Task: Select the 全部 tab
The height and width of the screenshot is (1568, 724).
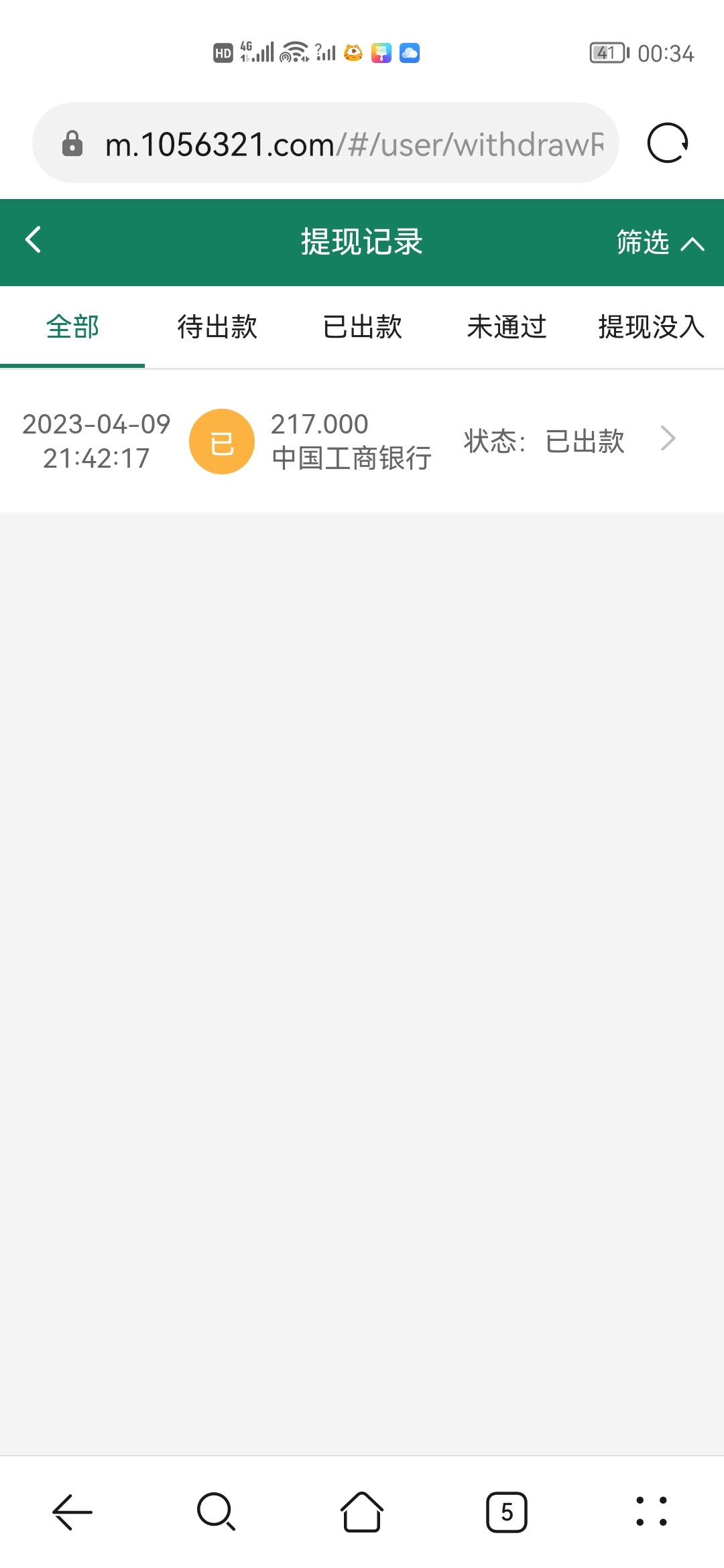Action: click(72, 326)
